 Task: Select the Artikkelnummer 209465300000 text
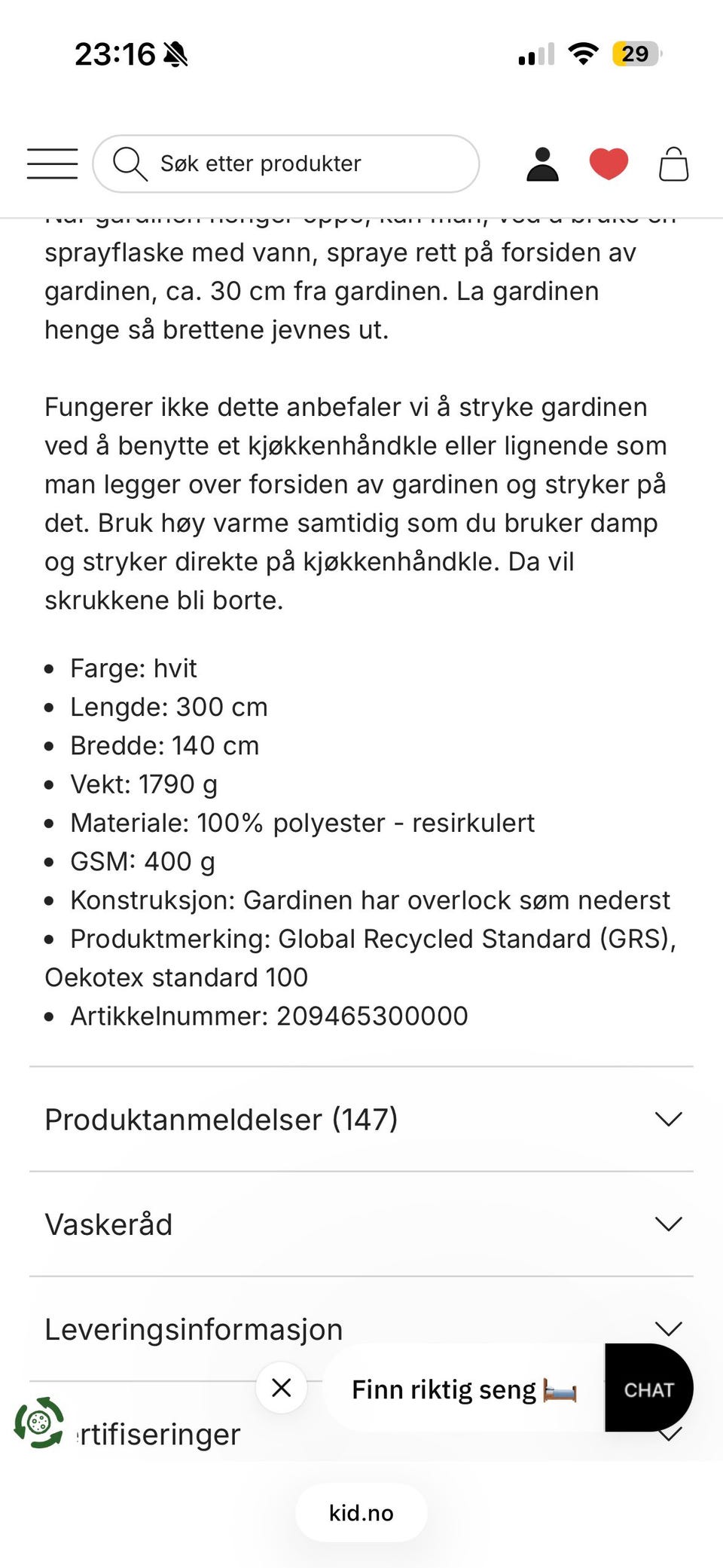tap(268, 1015)
